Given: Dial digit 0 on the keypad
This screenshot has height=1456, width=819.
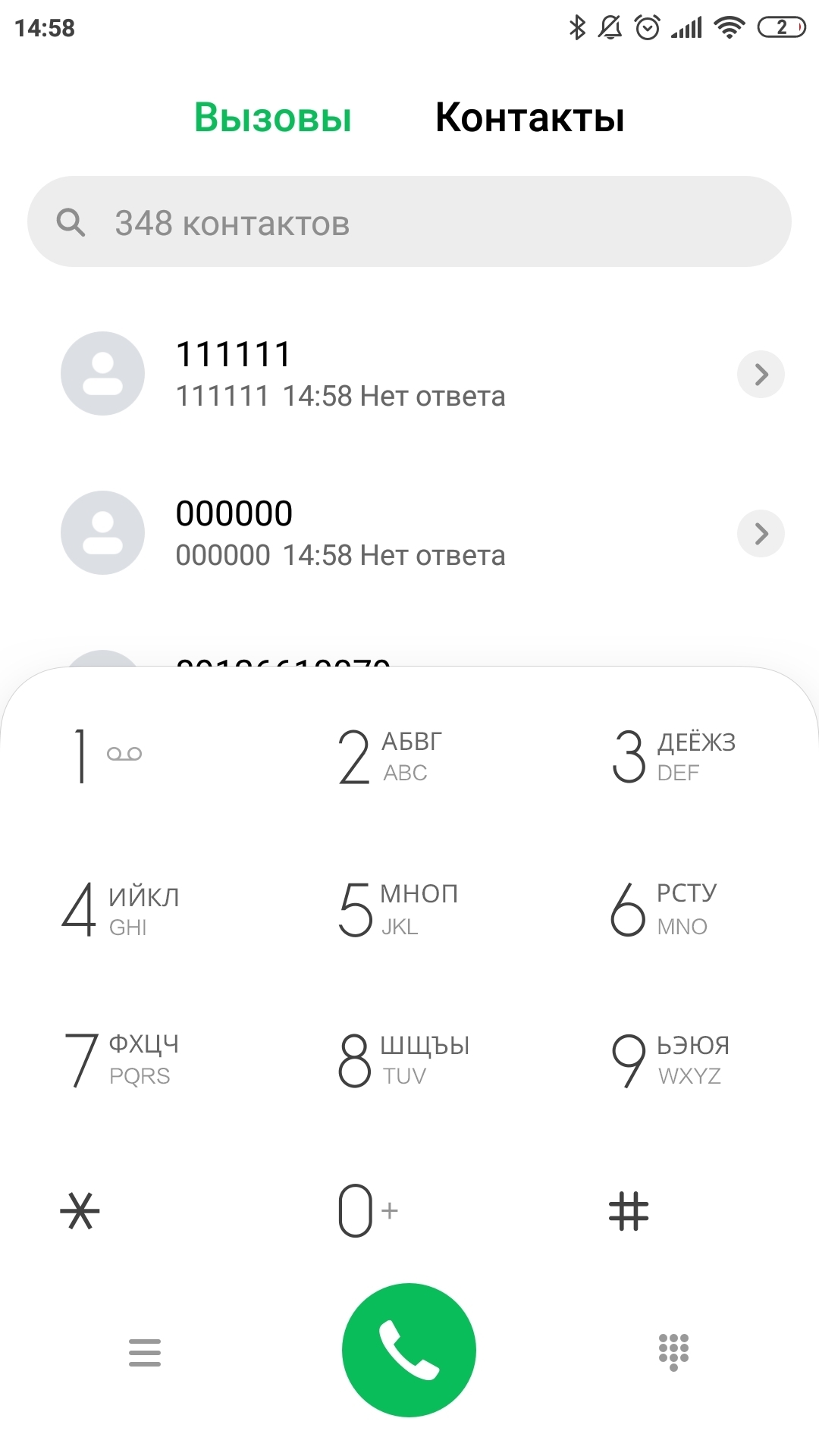Looking at the screenshot, I should (366, 1210).
